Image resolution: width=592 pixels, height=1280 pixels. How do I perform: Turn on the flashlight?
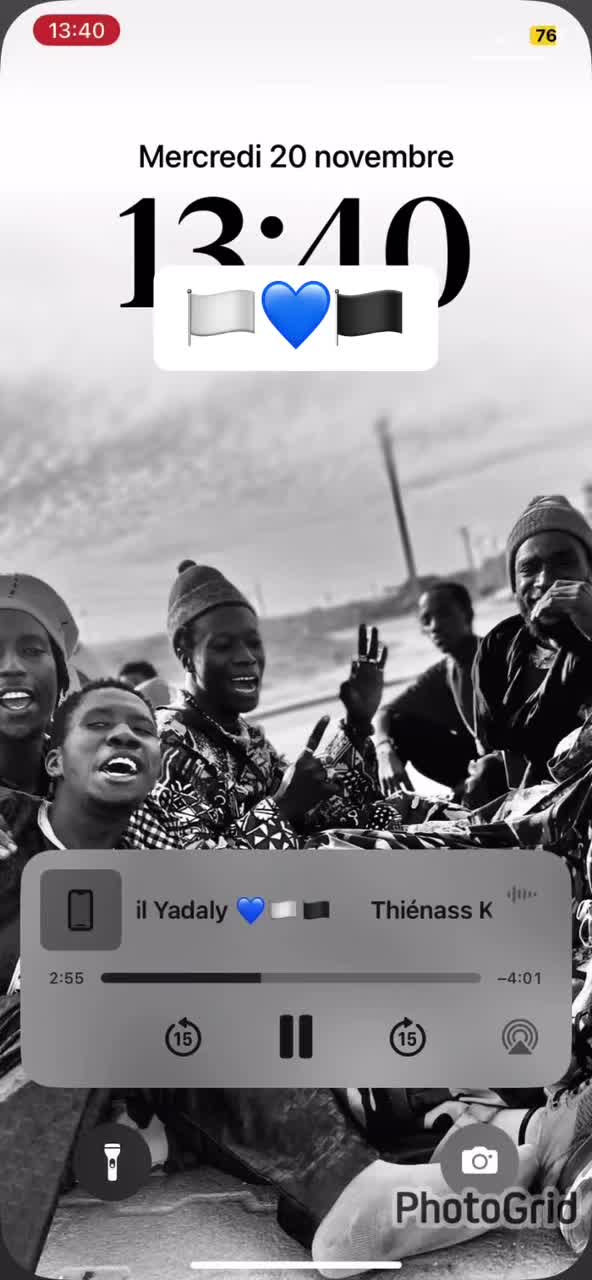(x=112, y=1161)
